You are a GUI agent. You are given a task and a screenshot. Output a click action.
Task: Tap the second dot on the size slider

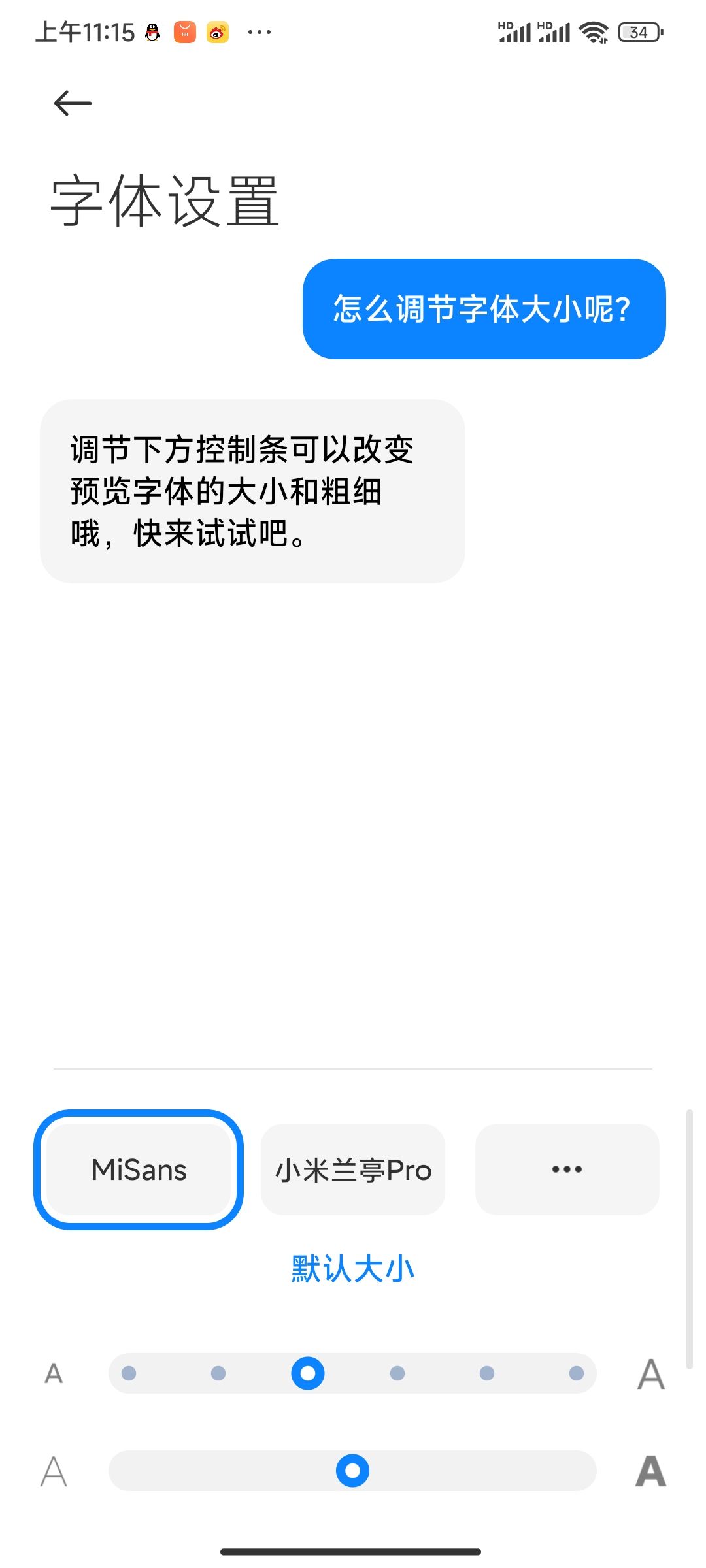point(218,1373)
